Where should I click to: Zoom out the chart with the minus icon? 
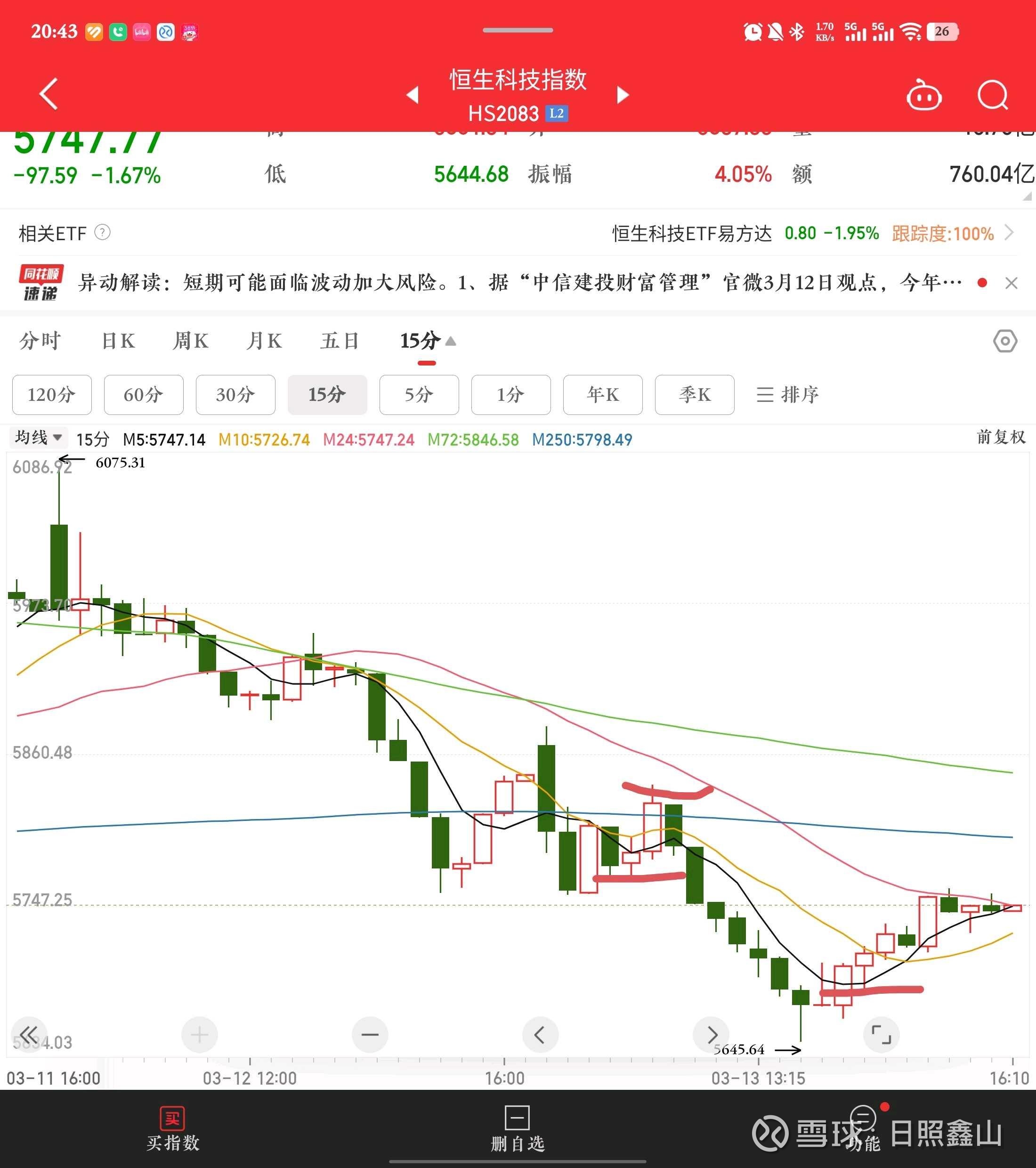pos(370,1034)
